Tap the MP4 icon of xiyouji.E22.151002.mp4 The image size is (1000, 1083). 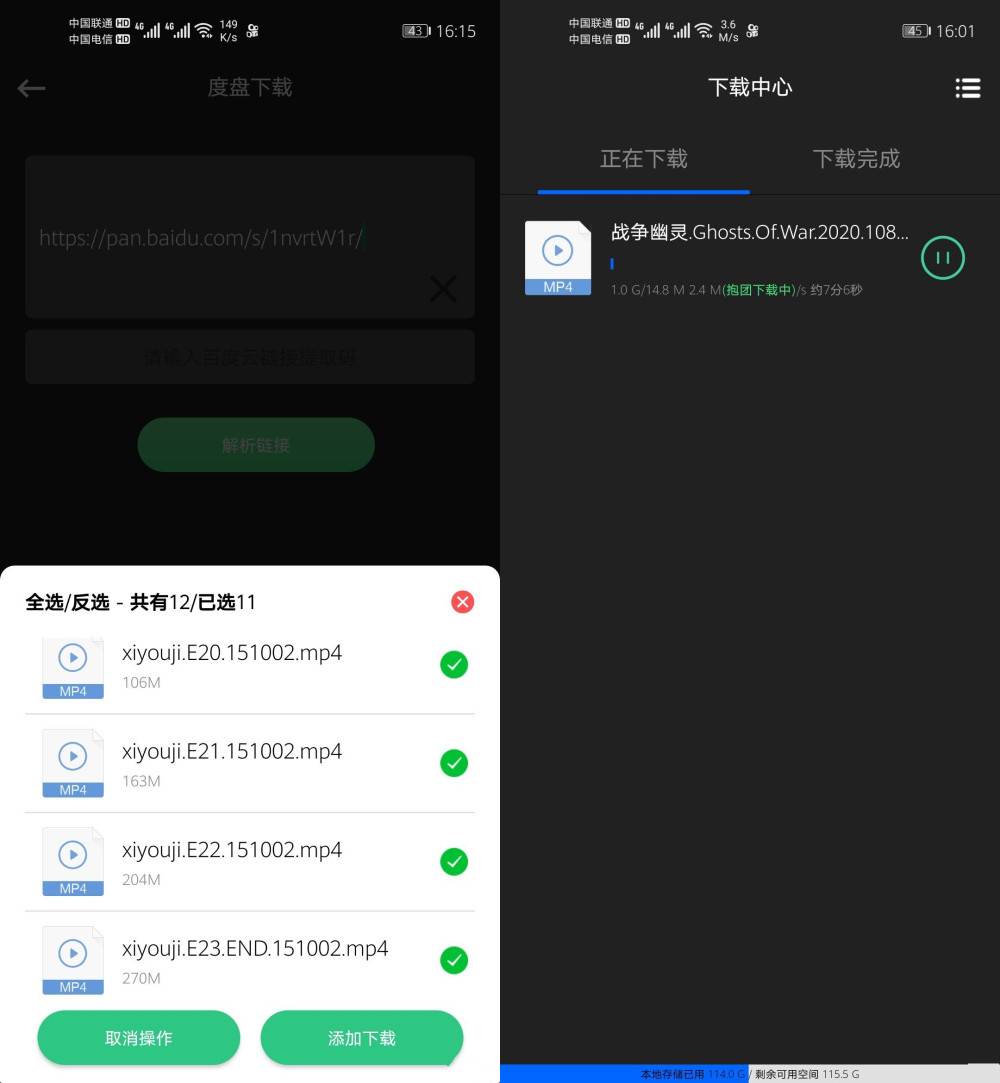(72, 862)
